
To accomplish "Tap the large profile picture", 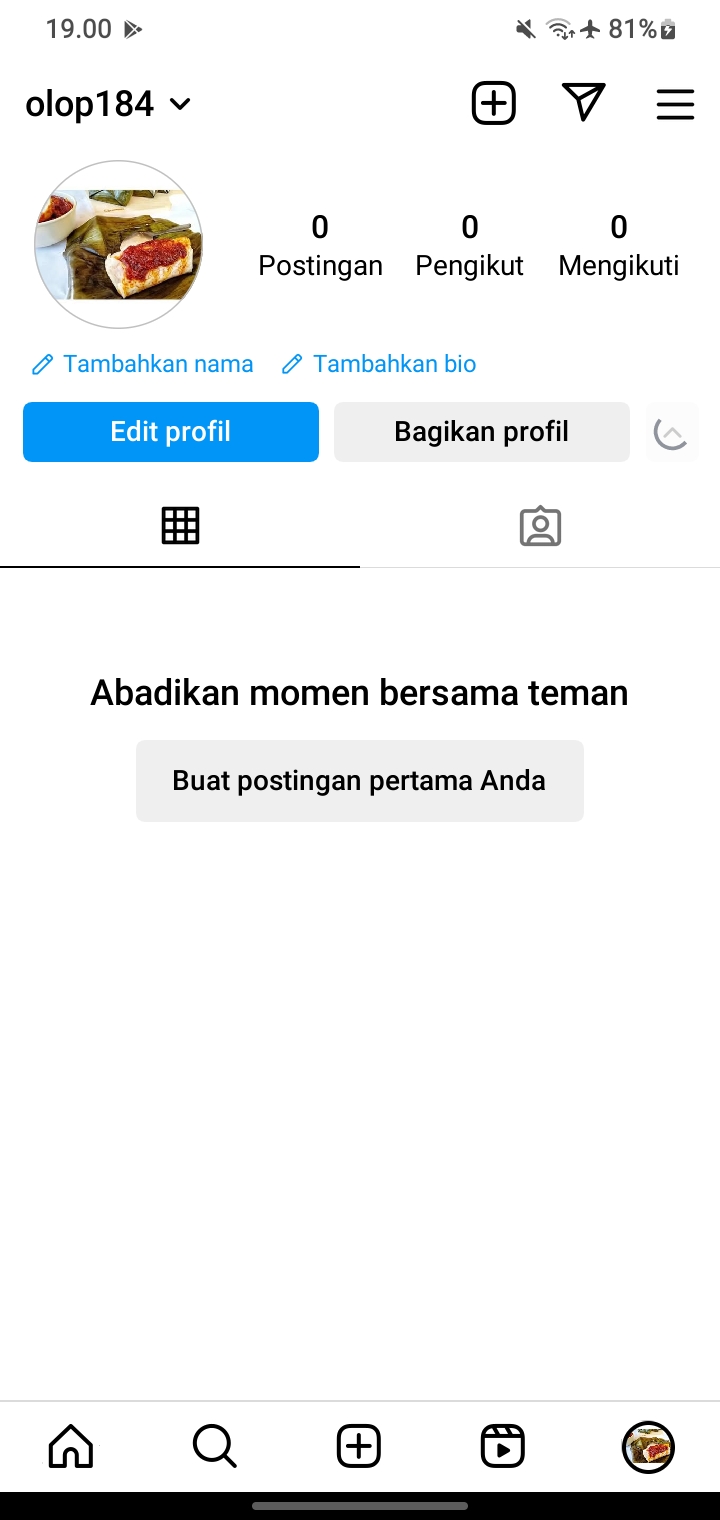I will click(x=118, y=245).
